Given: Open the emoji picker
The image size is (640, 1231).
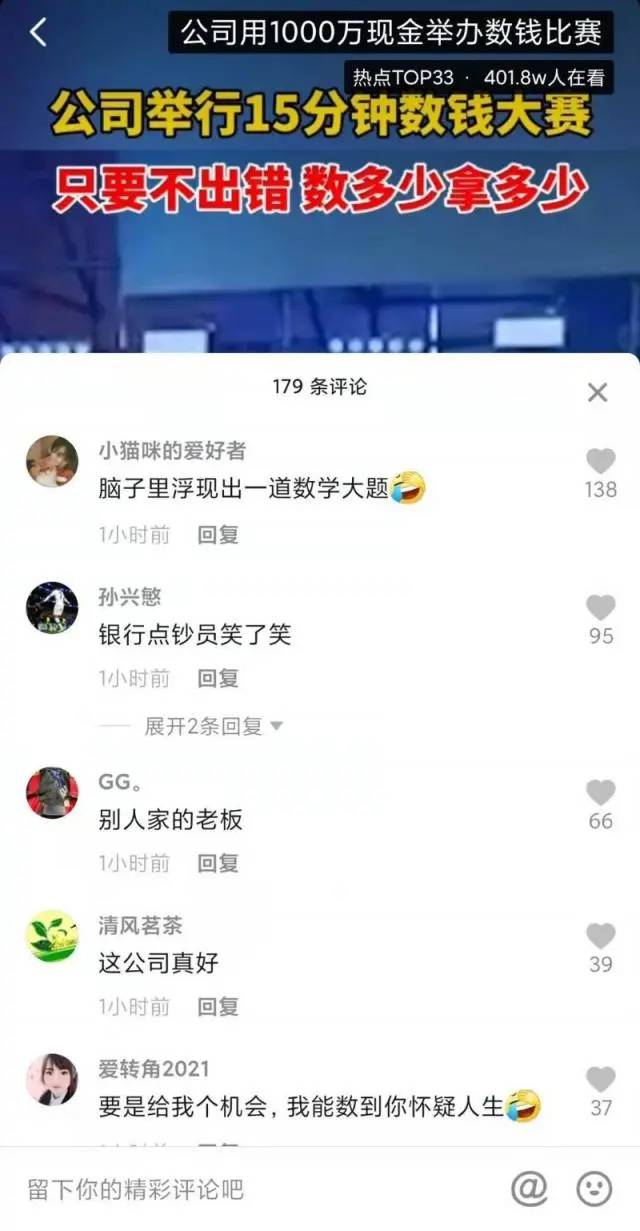Looking at the screenshot, I should coord(594,1188).
